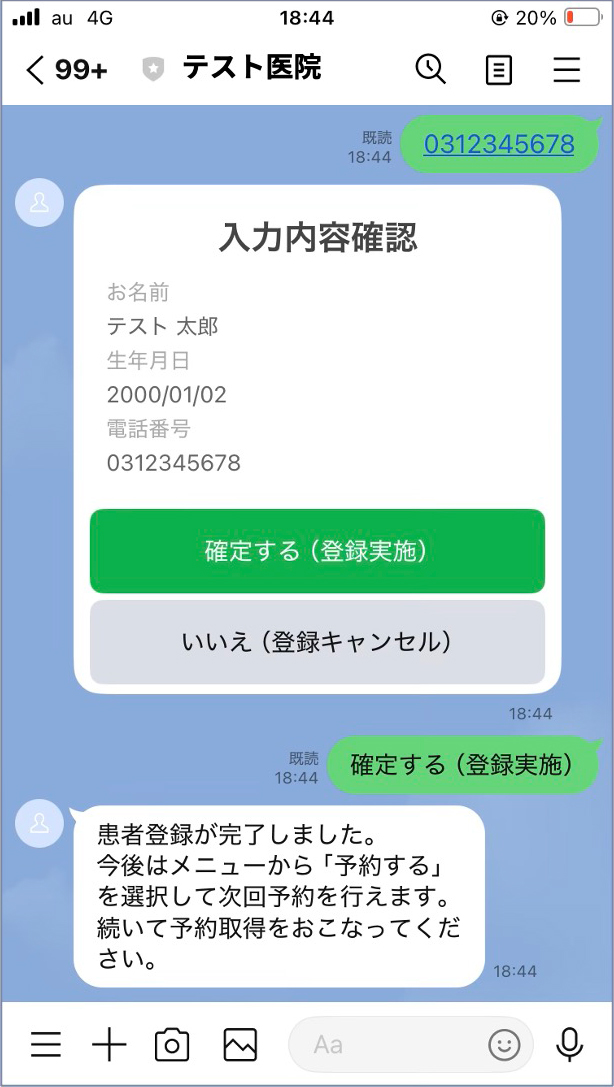Screen dimensions: 614x1087
Task: Cancel registration with いいえ（登録キャンセル）
Action: pos(317,642)
